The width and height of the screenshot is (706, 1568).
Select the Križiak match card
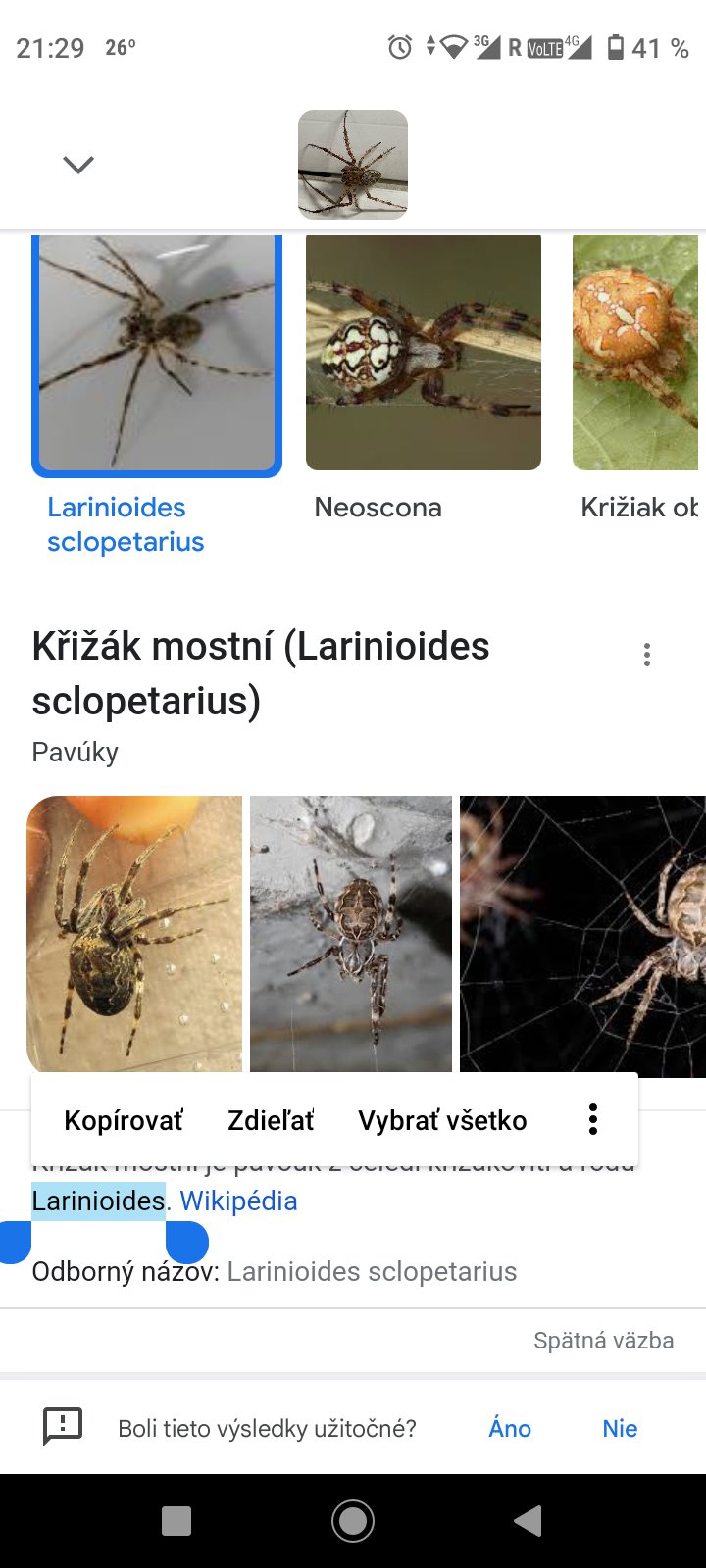coord(637,354)
